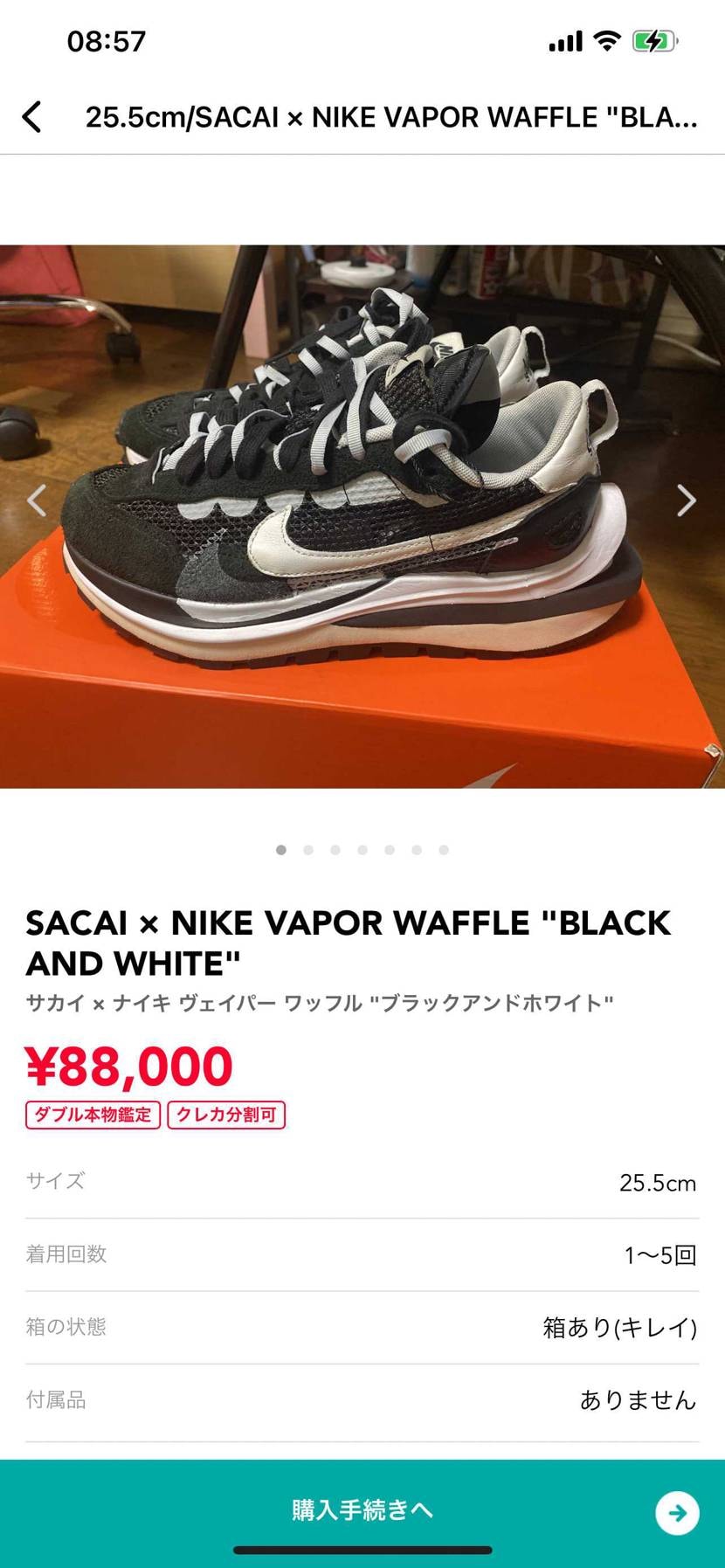Tap the sneaker product photo

point(362,515)
